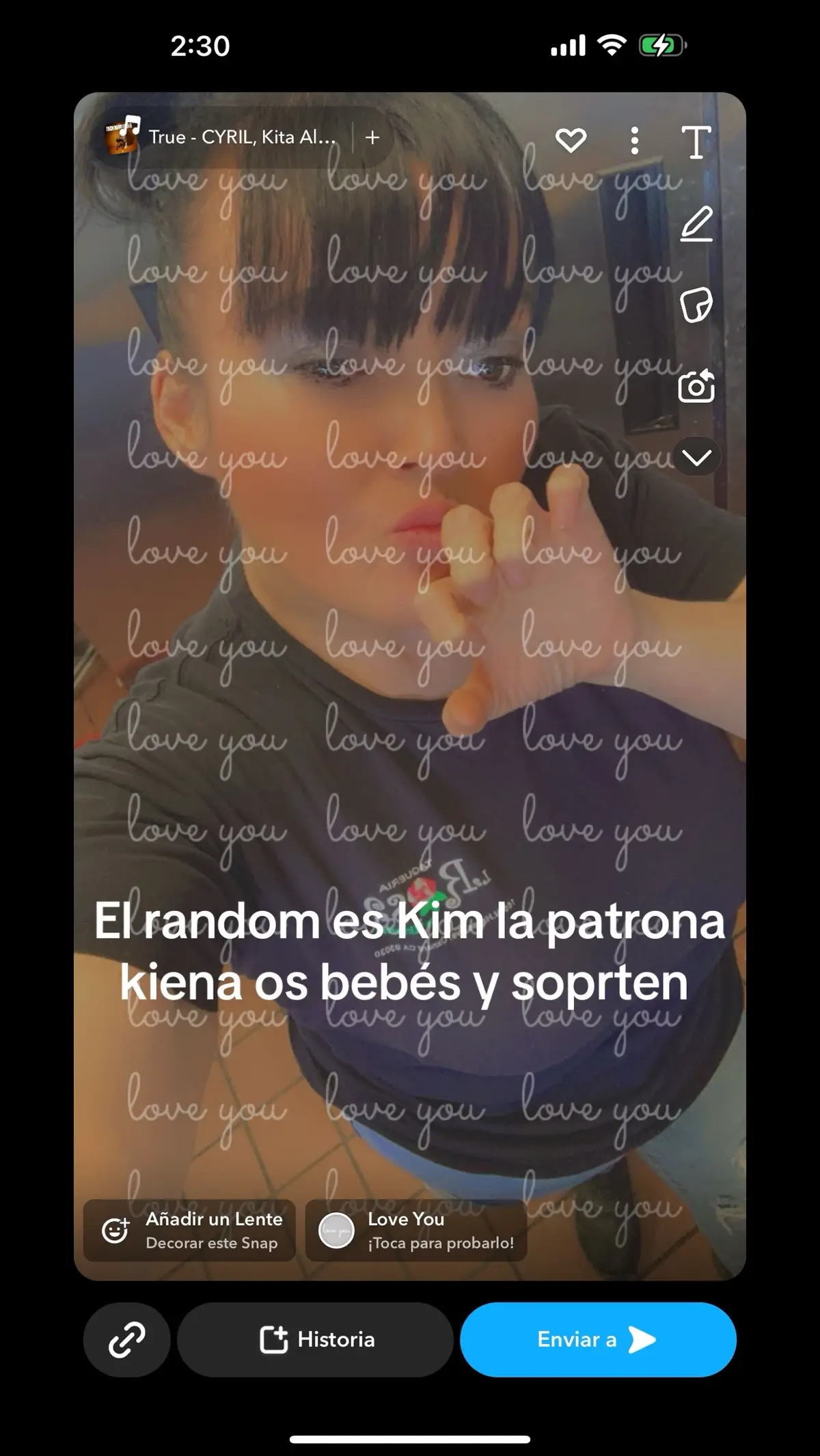Select the pencil drawing tool
The width and height of the screenshot is (820, 1456).
click(696, 223)
